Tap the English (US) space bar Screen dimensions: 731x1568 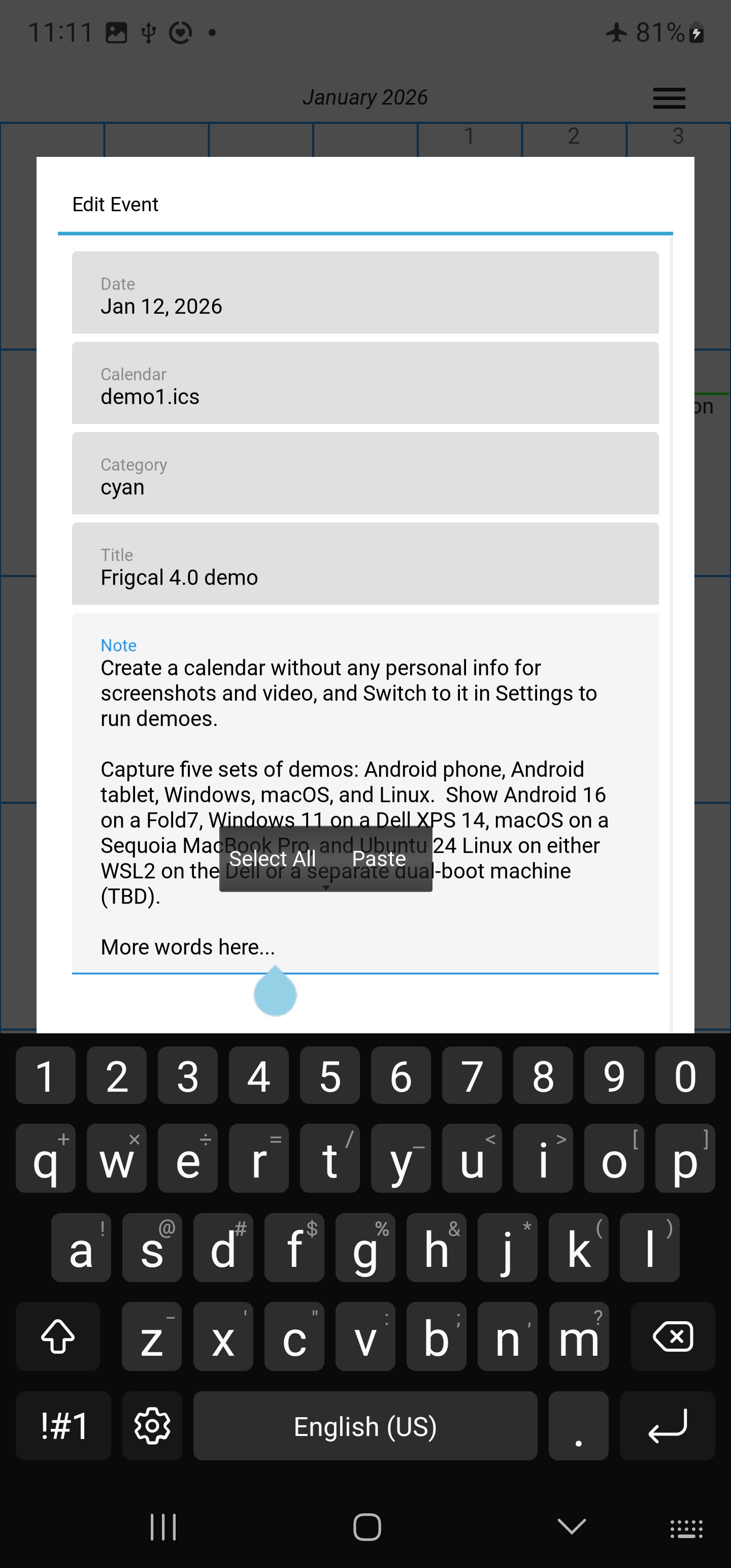(x=365, y=1425)
